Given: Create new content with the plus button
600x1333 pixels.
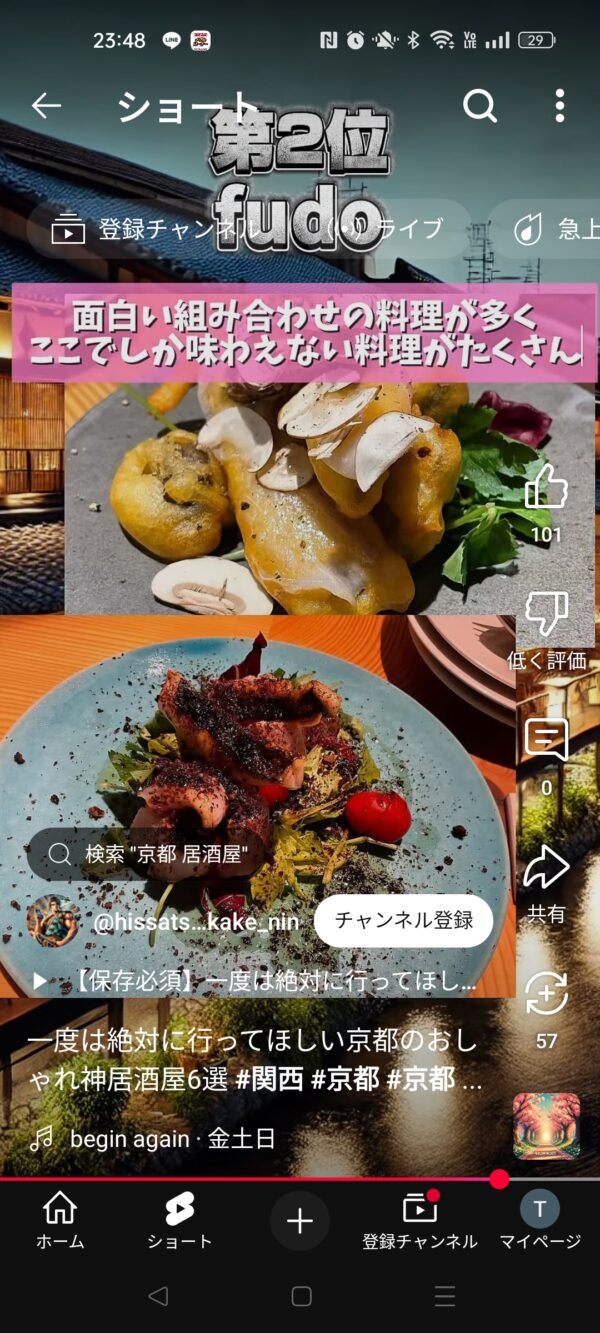Looking at the screenshot, I should point(300,1221).
